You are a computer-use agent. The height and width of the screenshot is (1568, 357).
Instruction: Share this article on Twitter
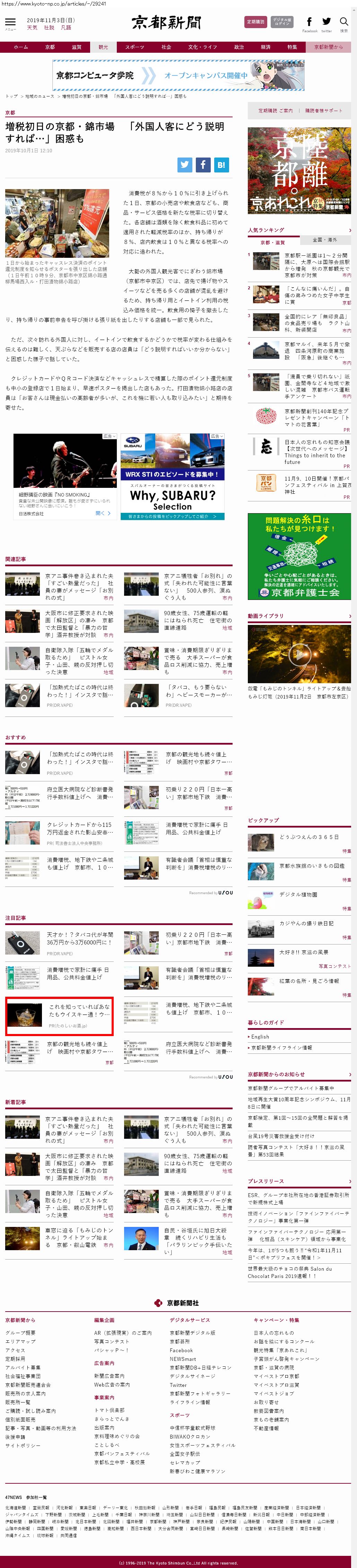(x=185, y=164)
